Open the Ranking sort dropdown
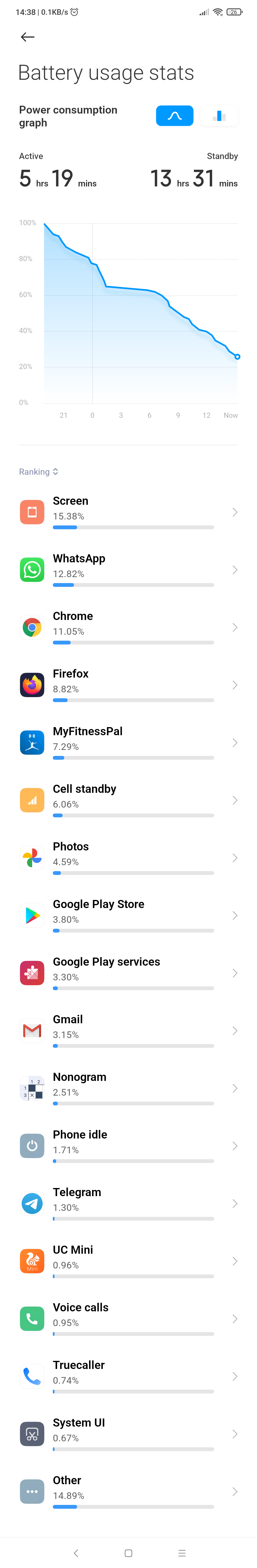257x1568 pixels. (x=38, y=472)
